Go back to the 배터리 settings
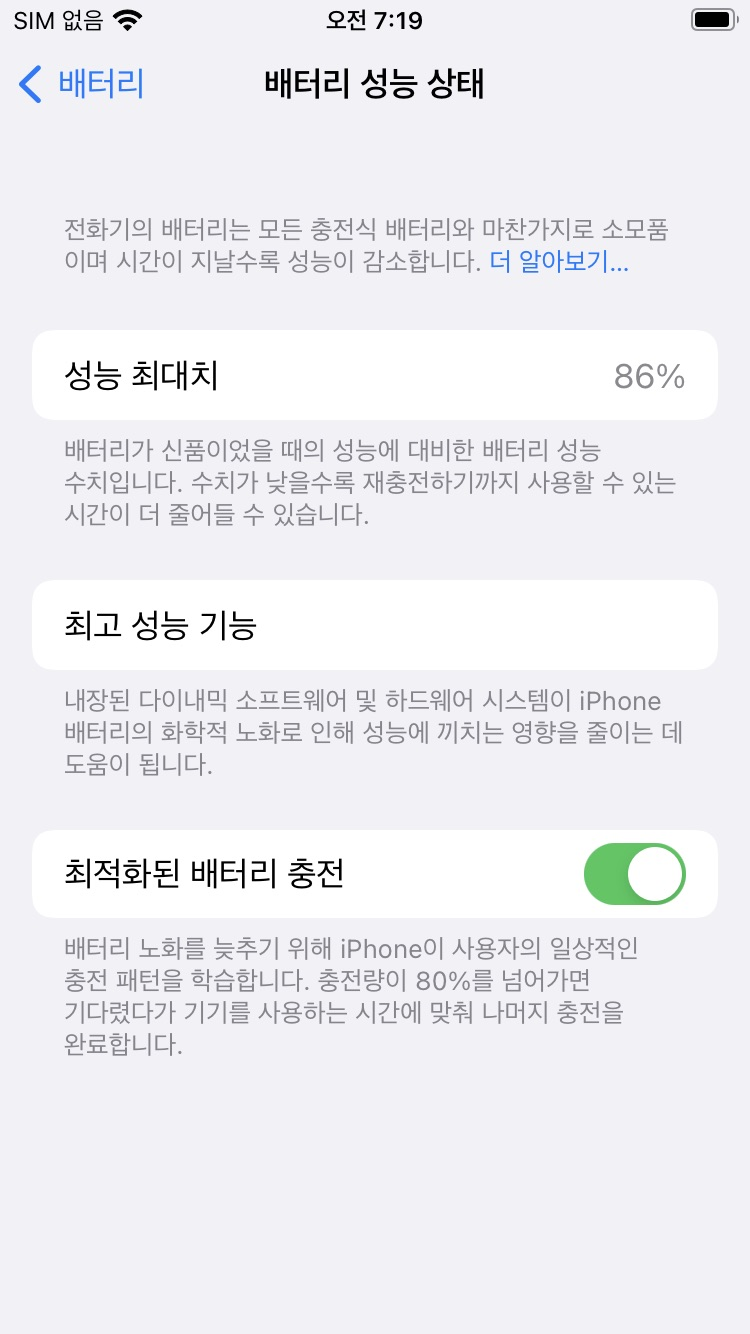This screenshot has height=1334, width=750. tap(82, 84)
